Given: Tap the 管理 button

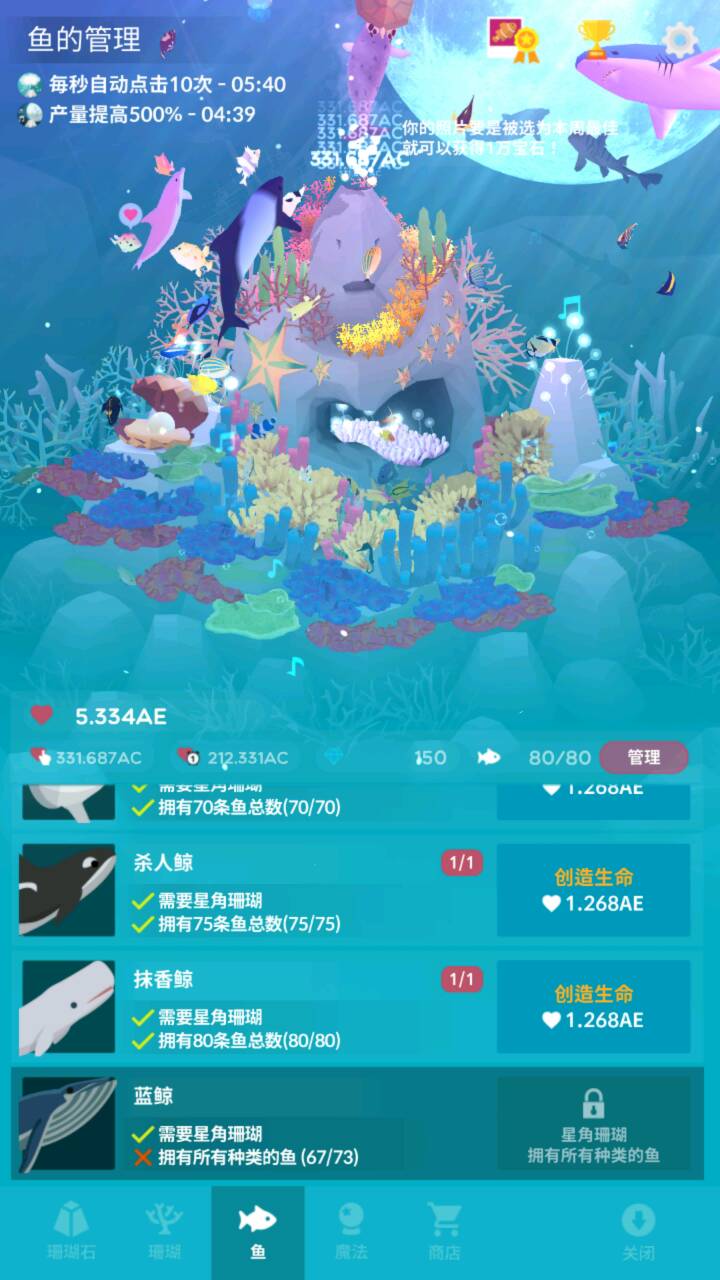Looking at the screenshot, I should 644,757.
